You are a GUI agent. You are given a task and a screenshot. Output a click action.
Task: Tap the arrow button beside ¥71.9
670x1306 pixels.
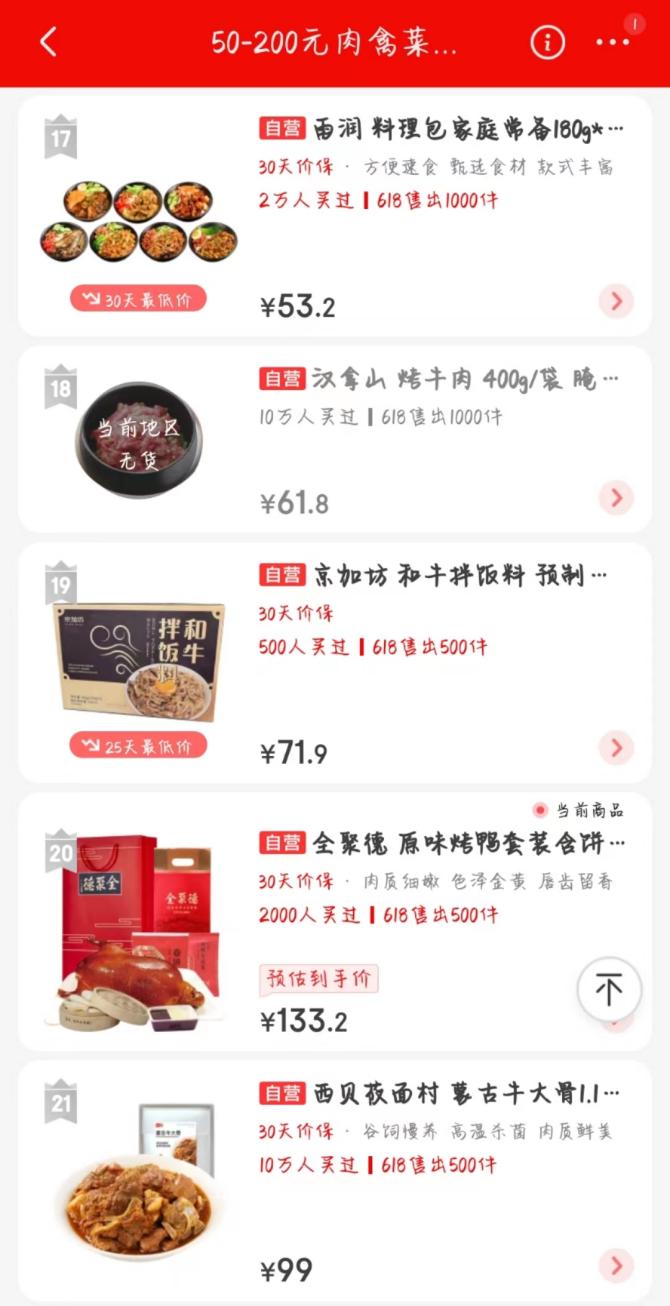pyautogui.click(x=616, y=747)
